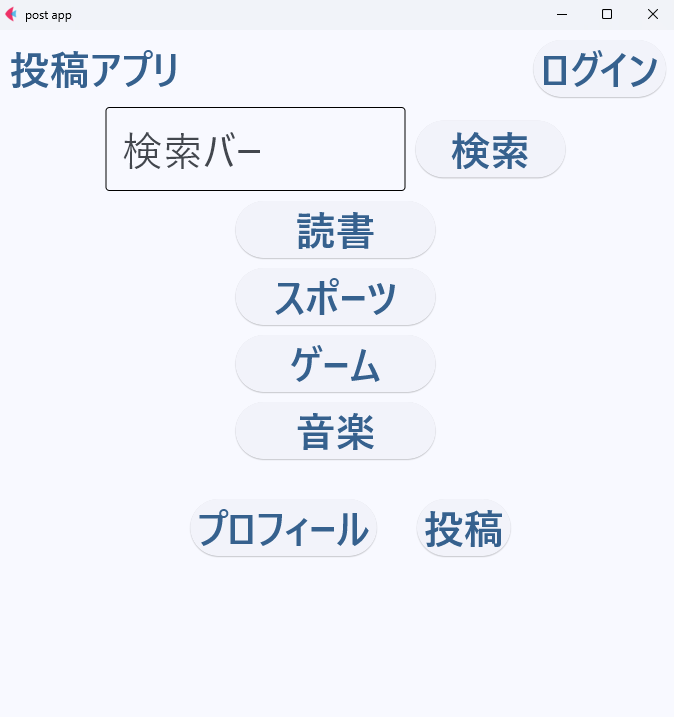Tap the ログイン login button
This screenshot has height=717, width=674.
click(x=599, y=69)
